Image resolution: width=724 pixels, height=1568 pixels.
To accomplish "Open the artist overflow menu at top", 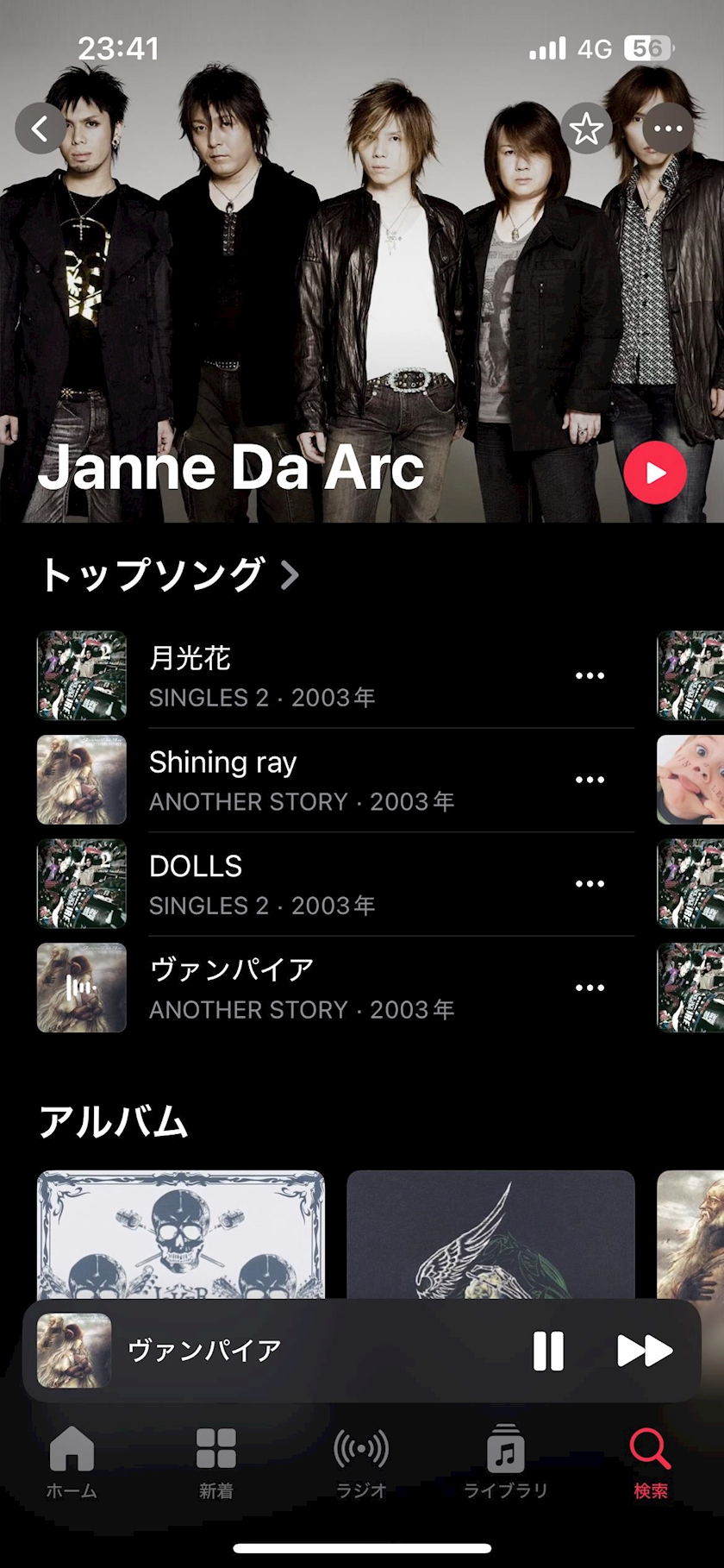I will (x=667, y=129).
